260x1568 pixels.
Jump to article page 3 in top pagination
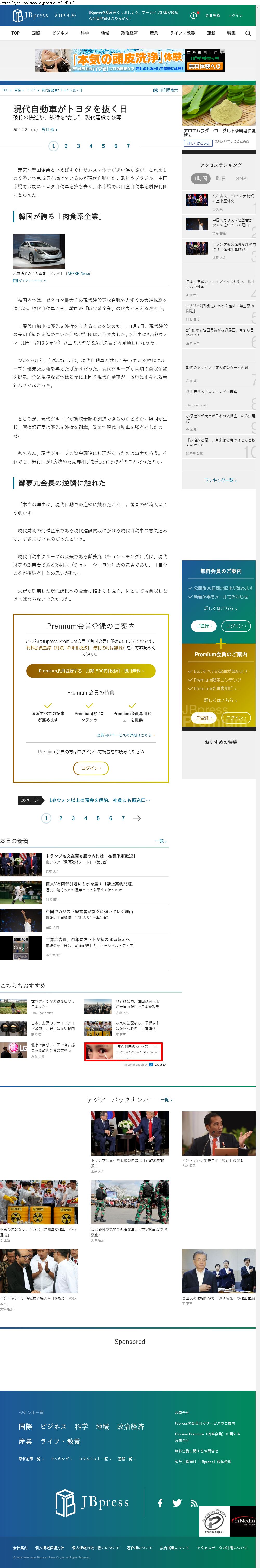(79, 146)
